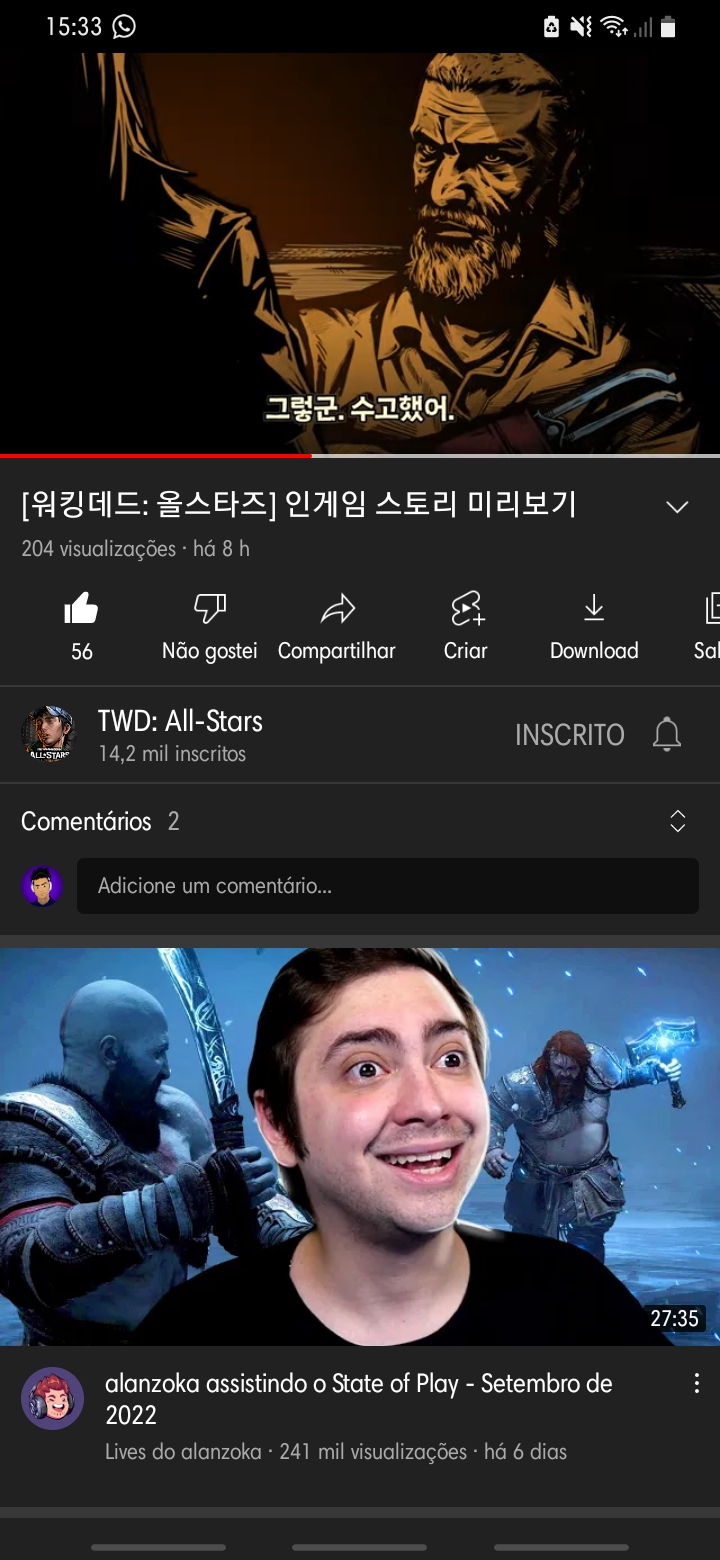Tap the INSCRITO subscription button
The image size is (720, 1560).
tap(569, 735)
